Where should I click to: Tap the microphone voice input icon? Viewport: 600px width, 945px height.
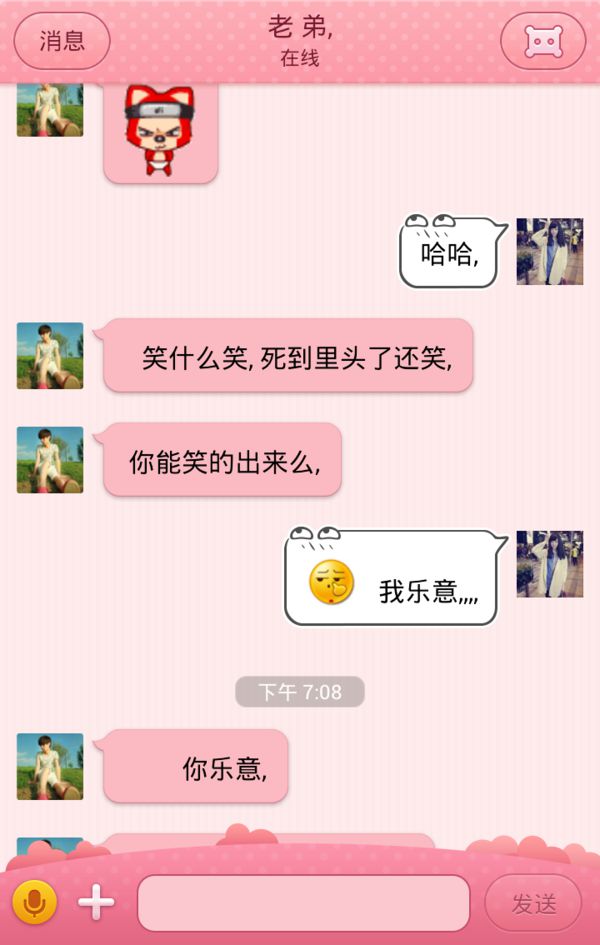tap(34, 903)
